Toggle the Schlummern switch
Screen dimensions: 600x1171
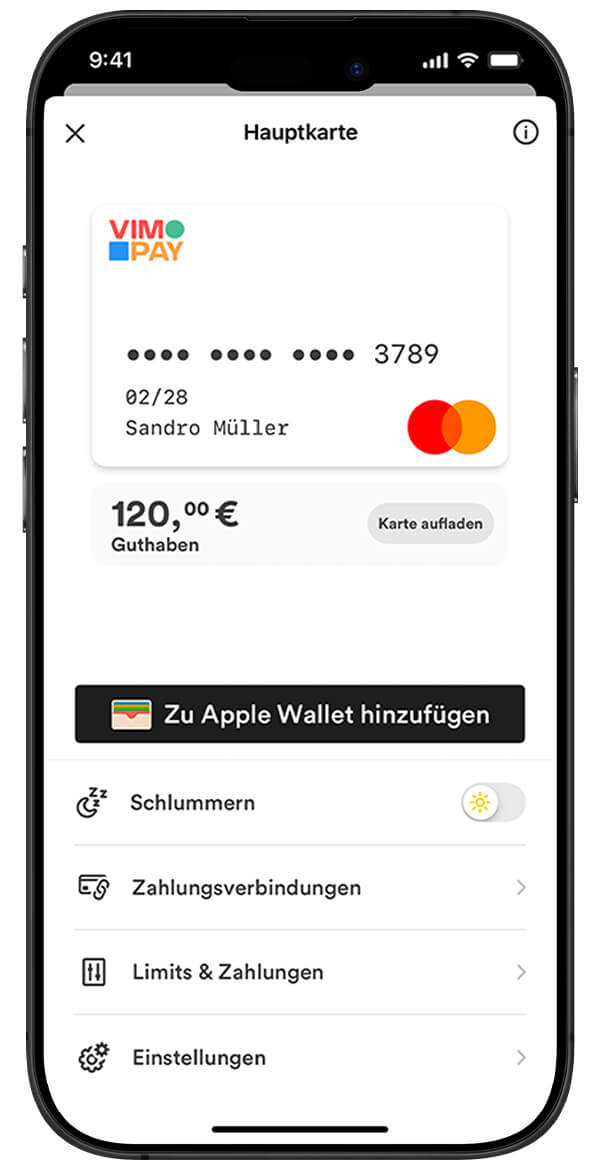click(x=493, y=803)
